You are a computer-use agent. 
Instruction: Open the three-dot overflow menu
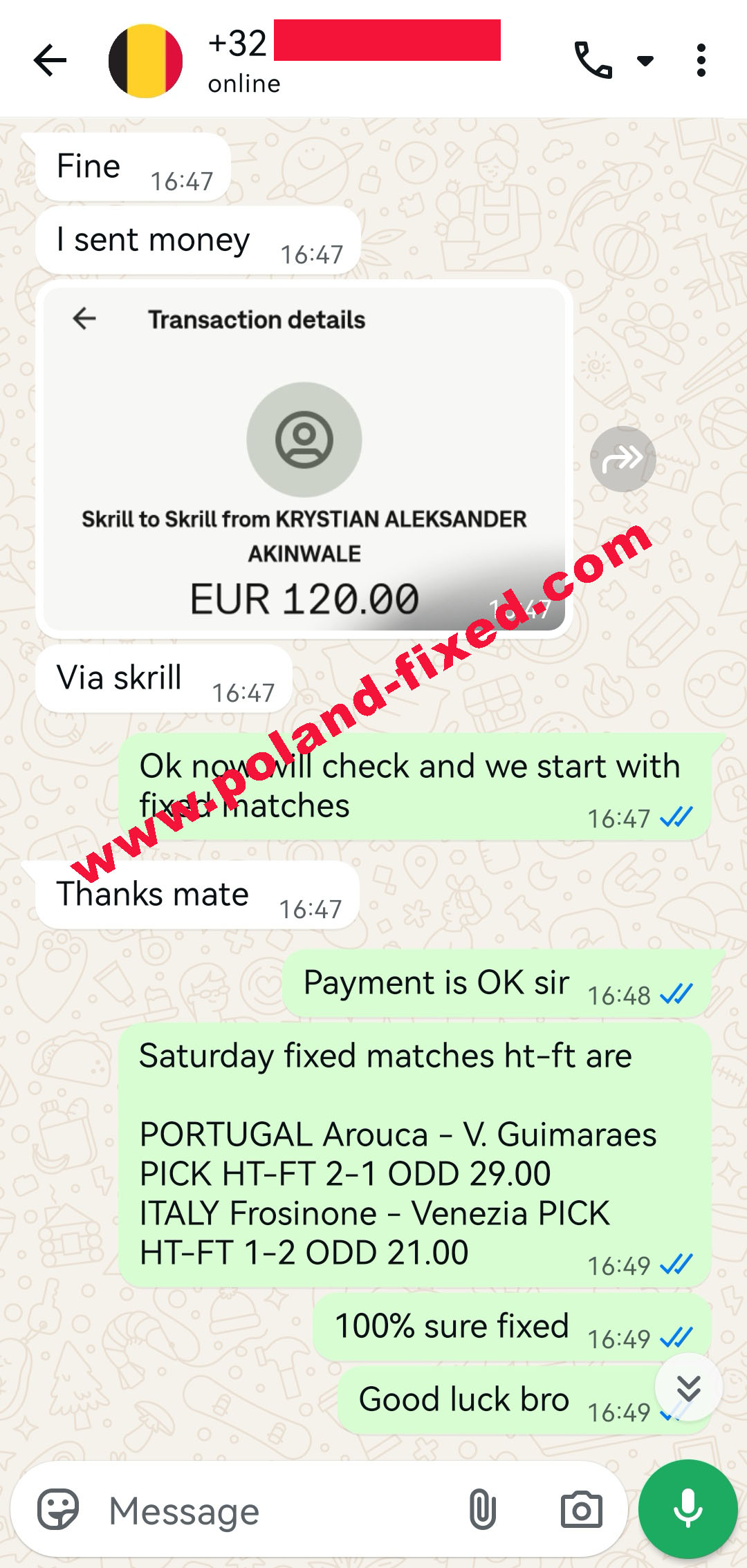click(x=701, y=61)
